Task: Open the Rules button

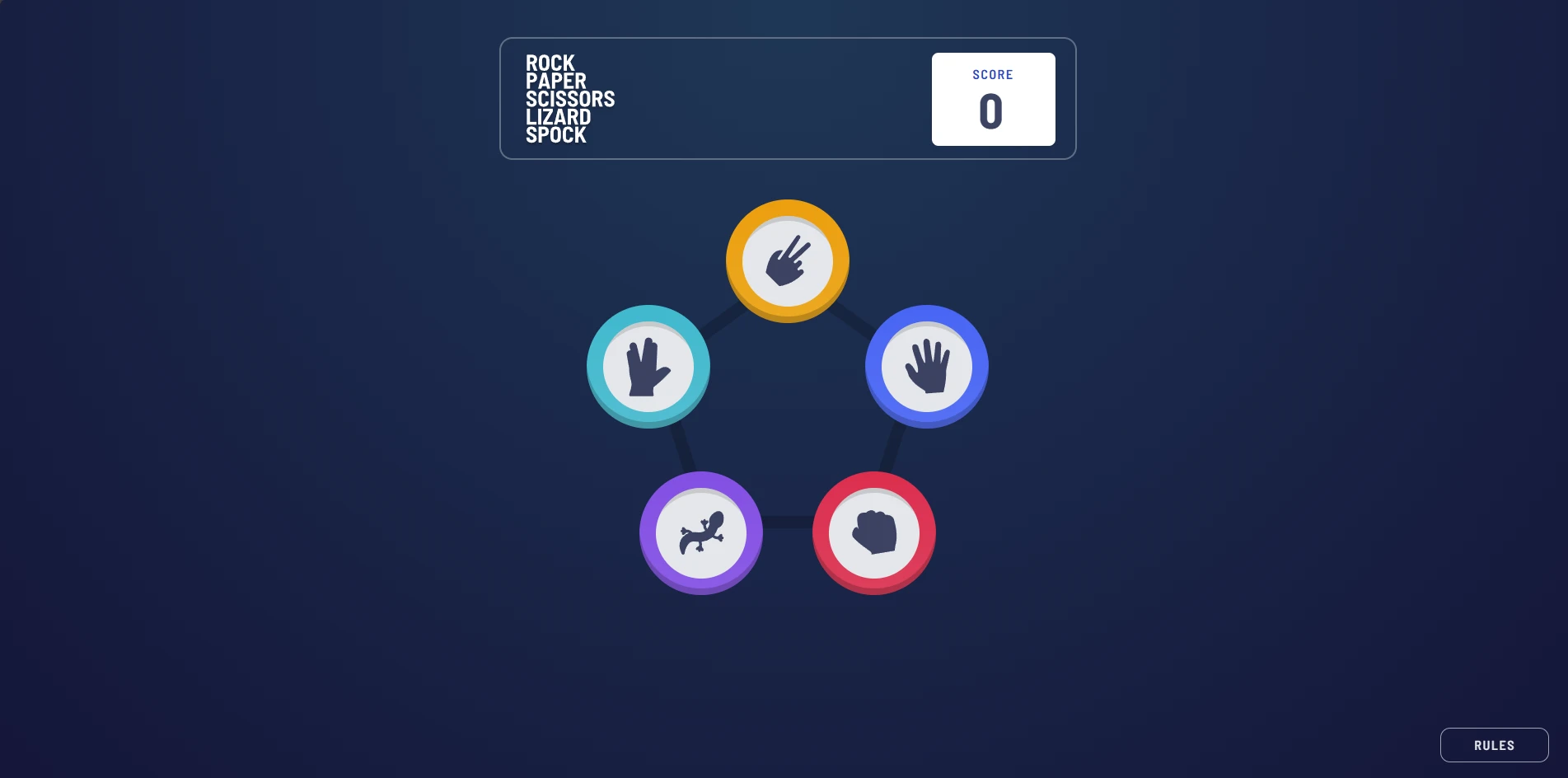Action: 1493,745
